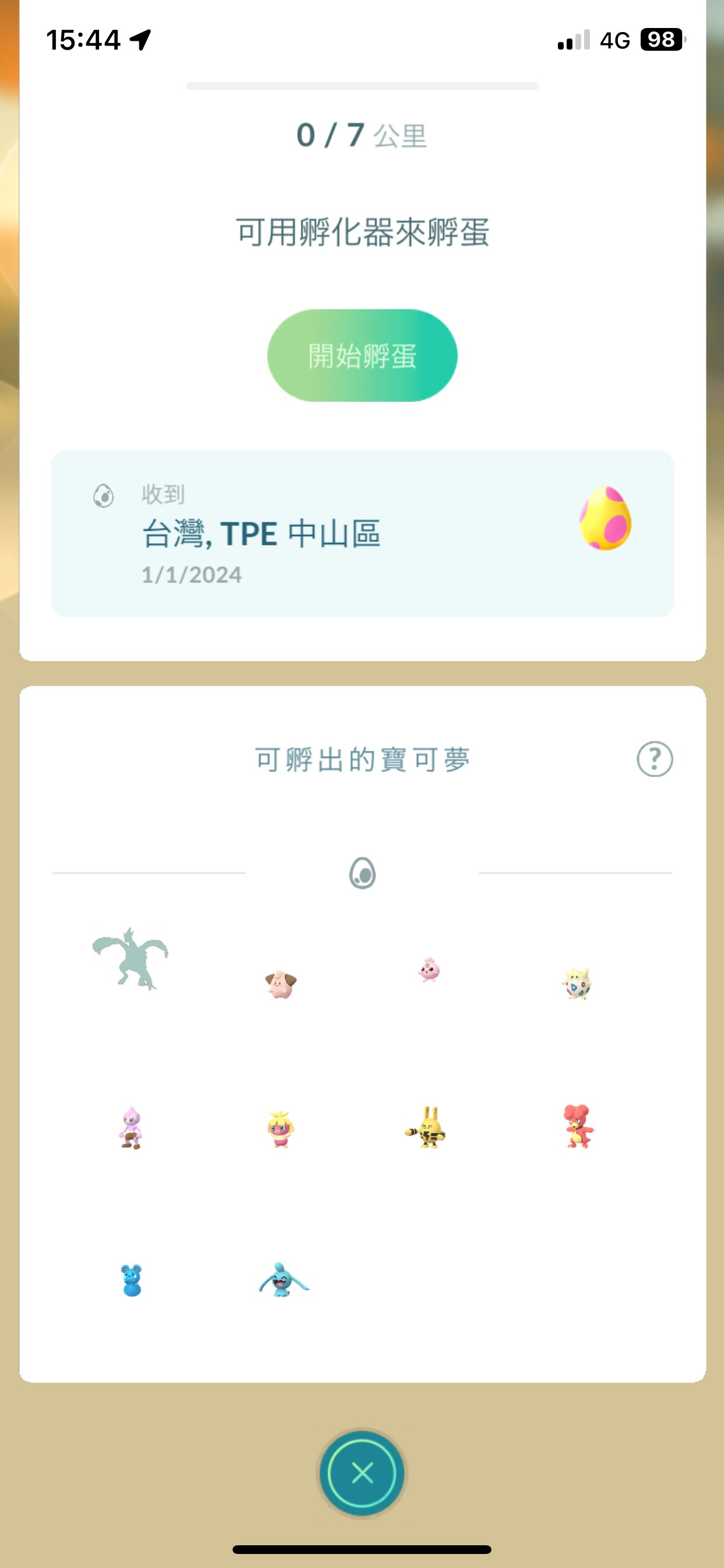
Task: Tap the 開始孵蛋 start incubation button
Action: [362, 355]
